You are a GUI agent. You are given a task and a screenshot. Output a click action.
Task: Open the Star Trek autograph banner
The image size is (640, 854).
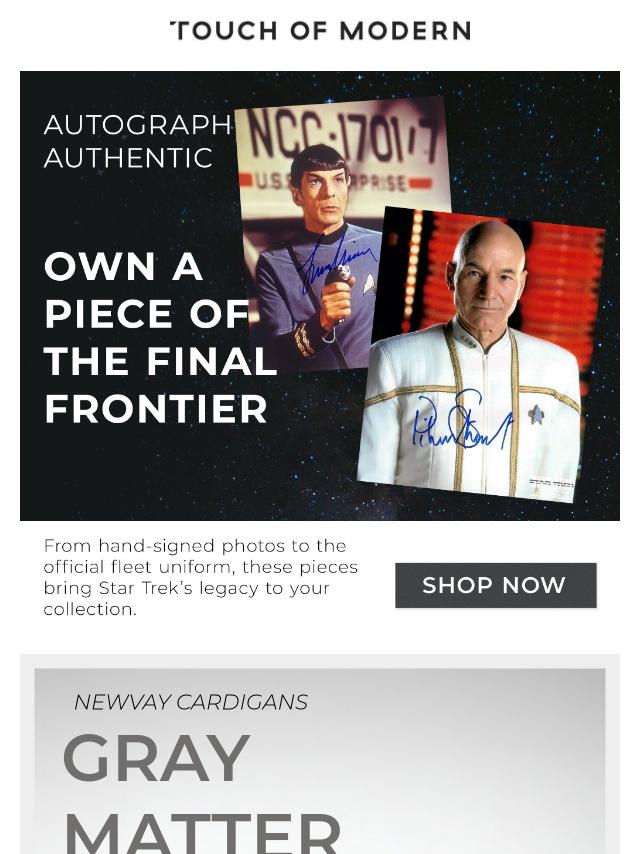point(319,295)
